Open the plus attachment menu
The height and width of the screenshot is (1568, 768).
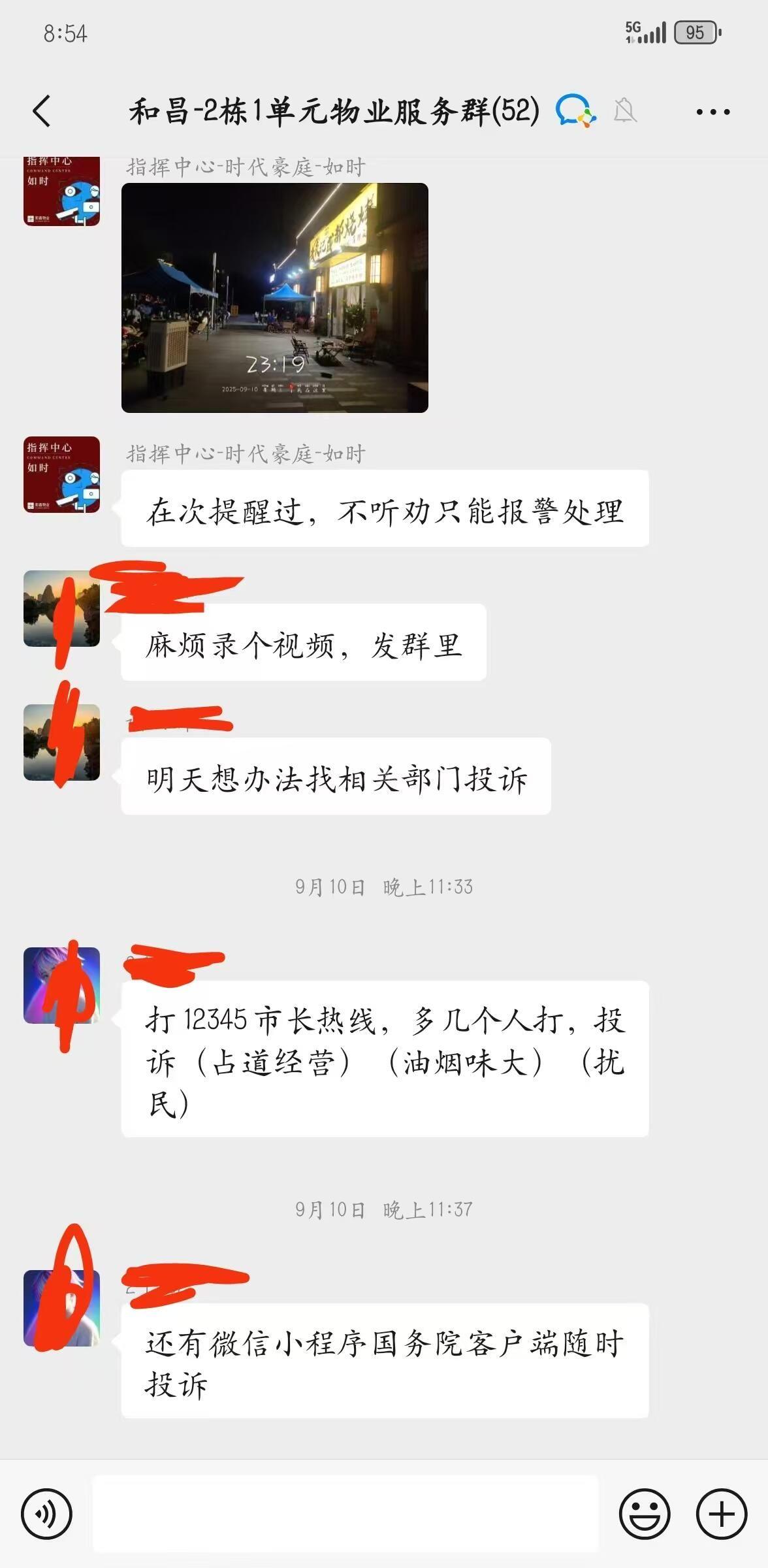[x=721, y=1514]
